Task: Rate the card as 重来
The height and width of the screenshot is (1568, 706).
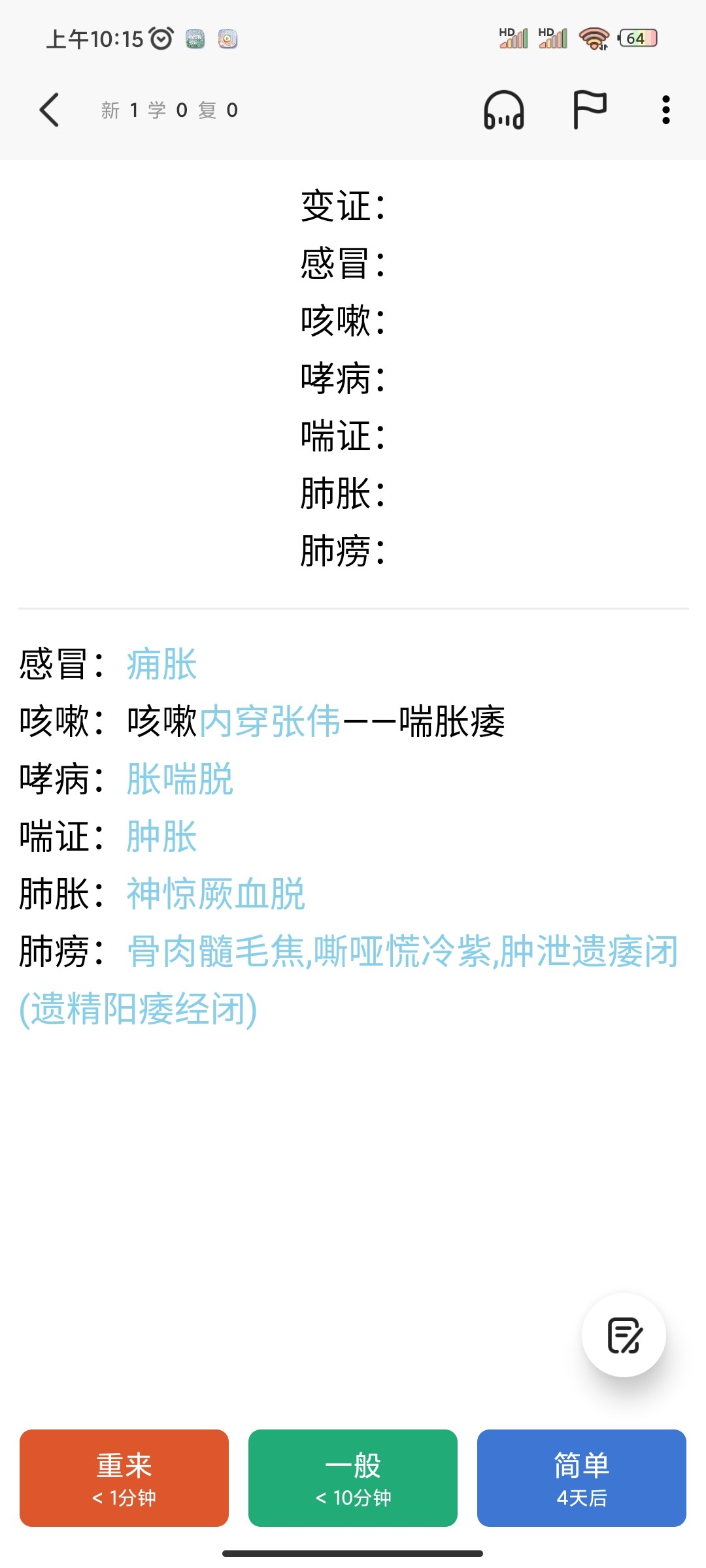Action: tap(124, 1478)
